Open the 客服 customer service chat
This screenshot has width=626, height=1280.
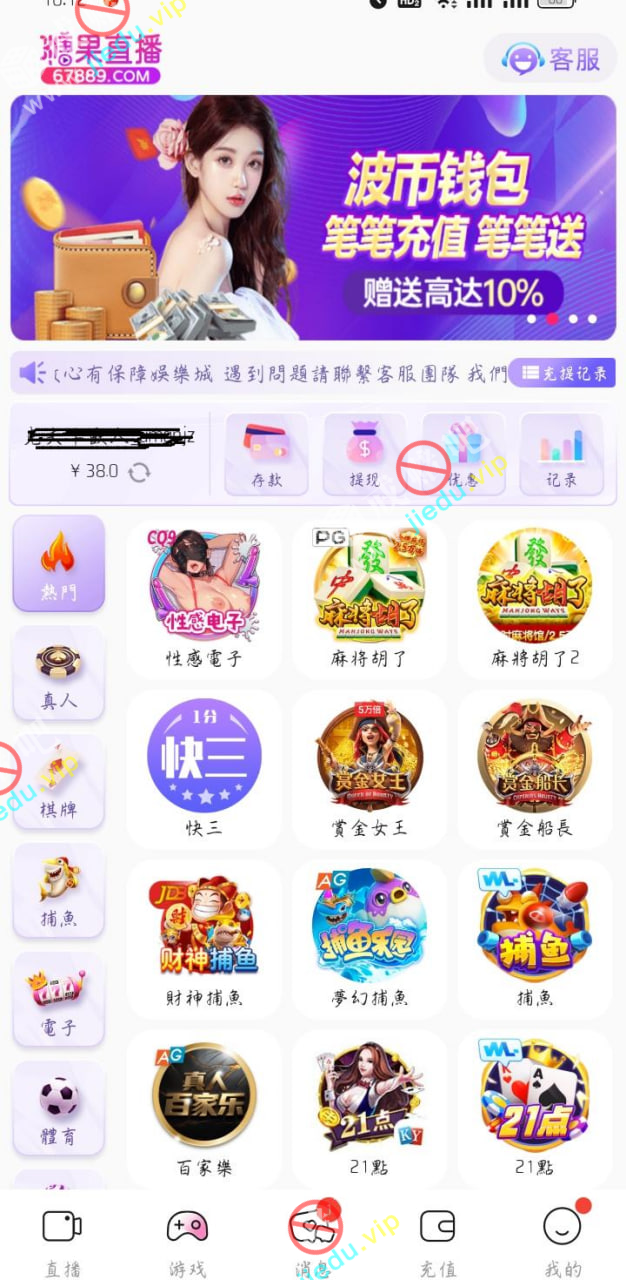click(549, 59)
